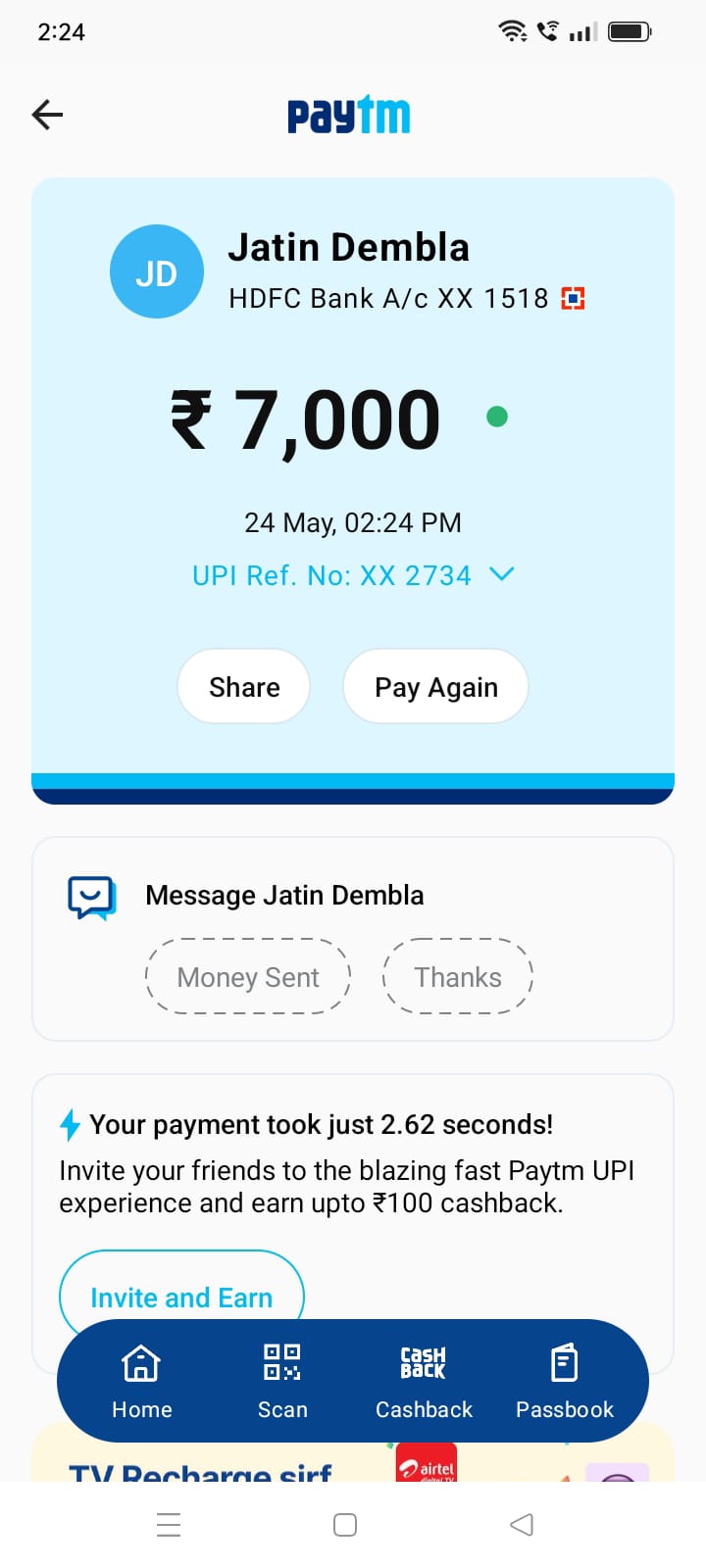Open the Scan QR tab
This screenshot has height=1568, width=706.
(x=282, y=1381)
